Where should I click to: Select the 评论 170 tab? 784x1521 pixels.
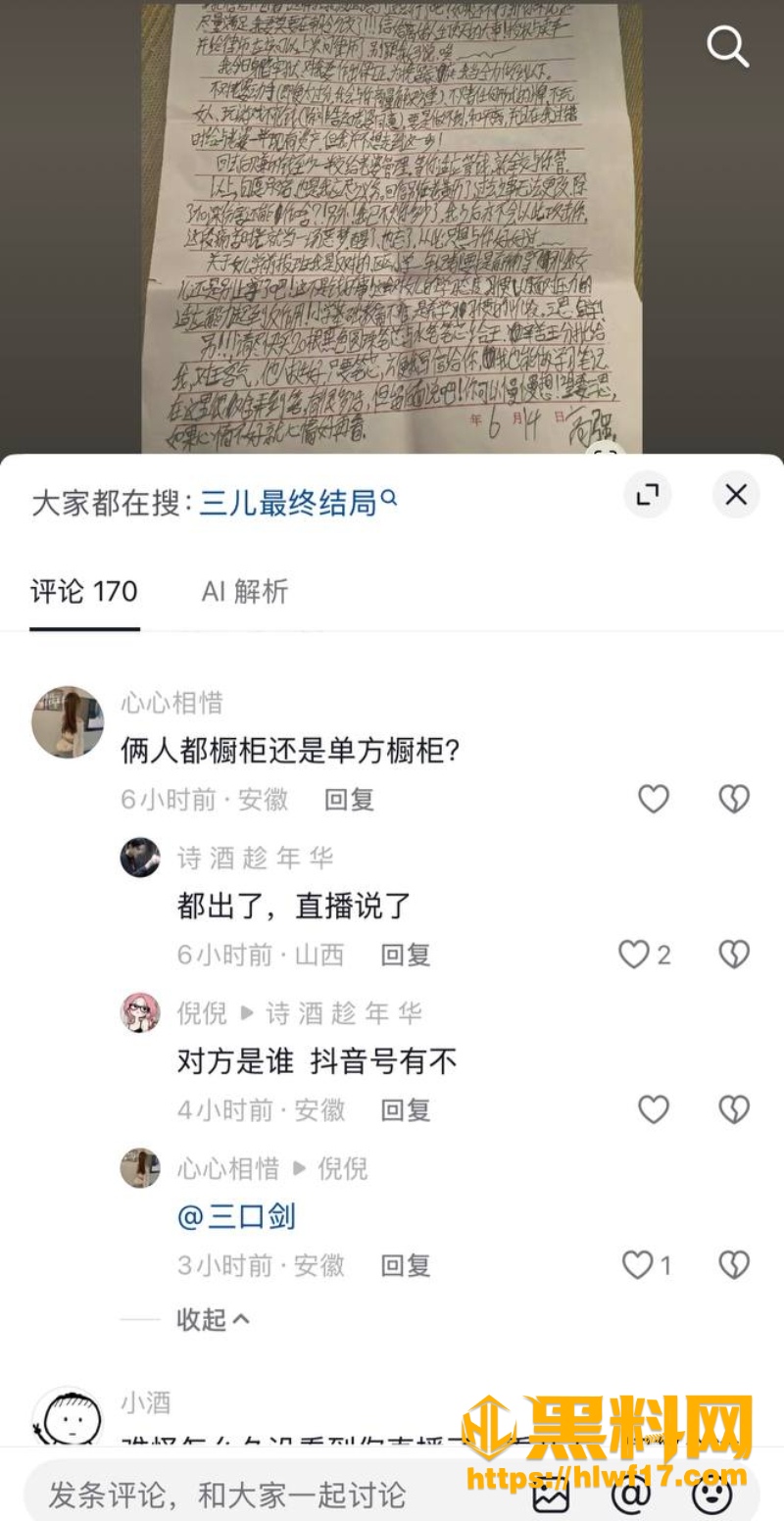pyautogui.click(x=84, y=591)
